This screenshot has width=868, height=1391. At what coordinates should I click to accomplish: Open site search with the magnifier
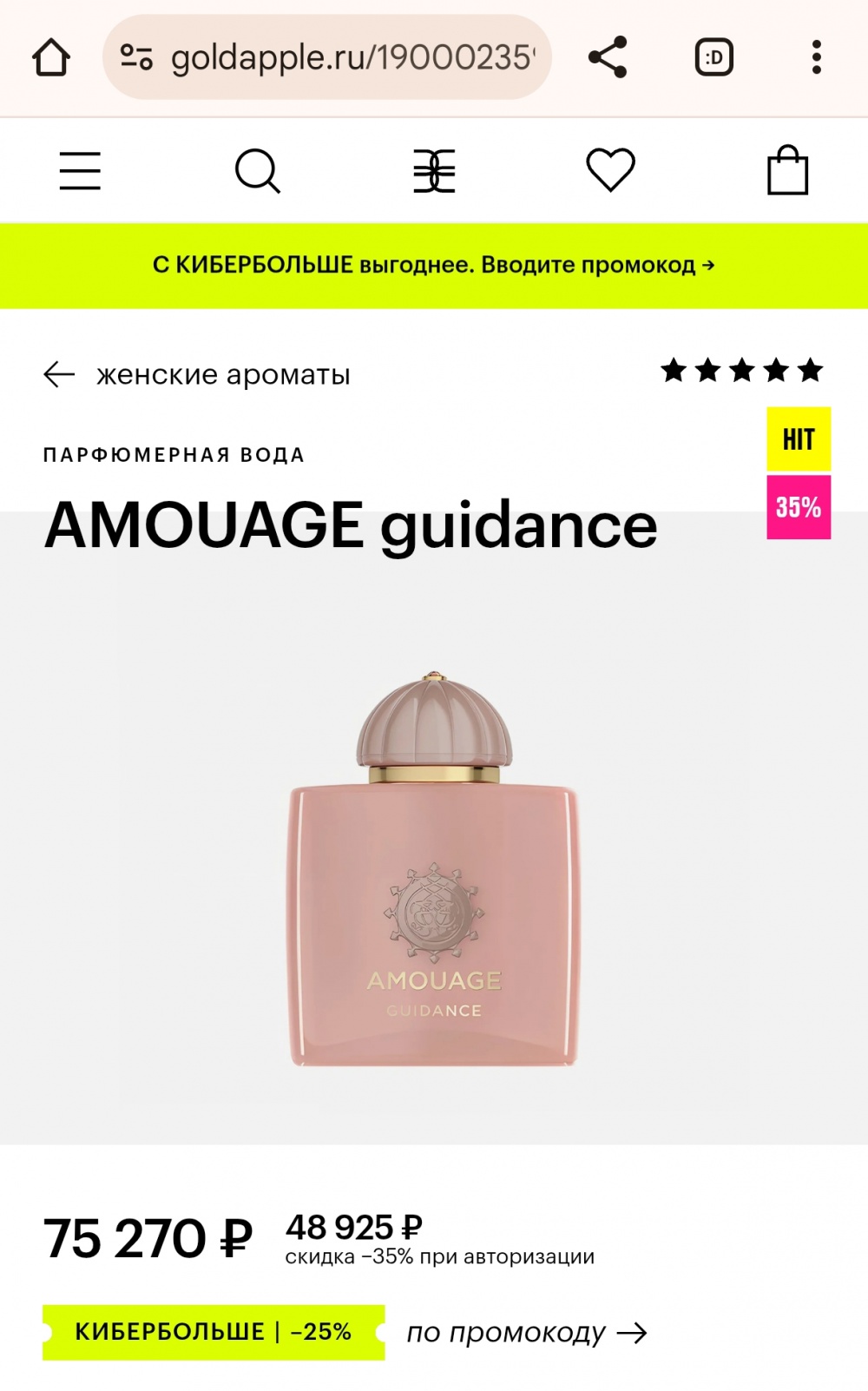(258, 170)
